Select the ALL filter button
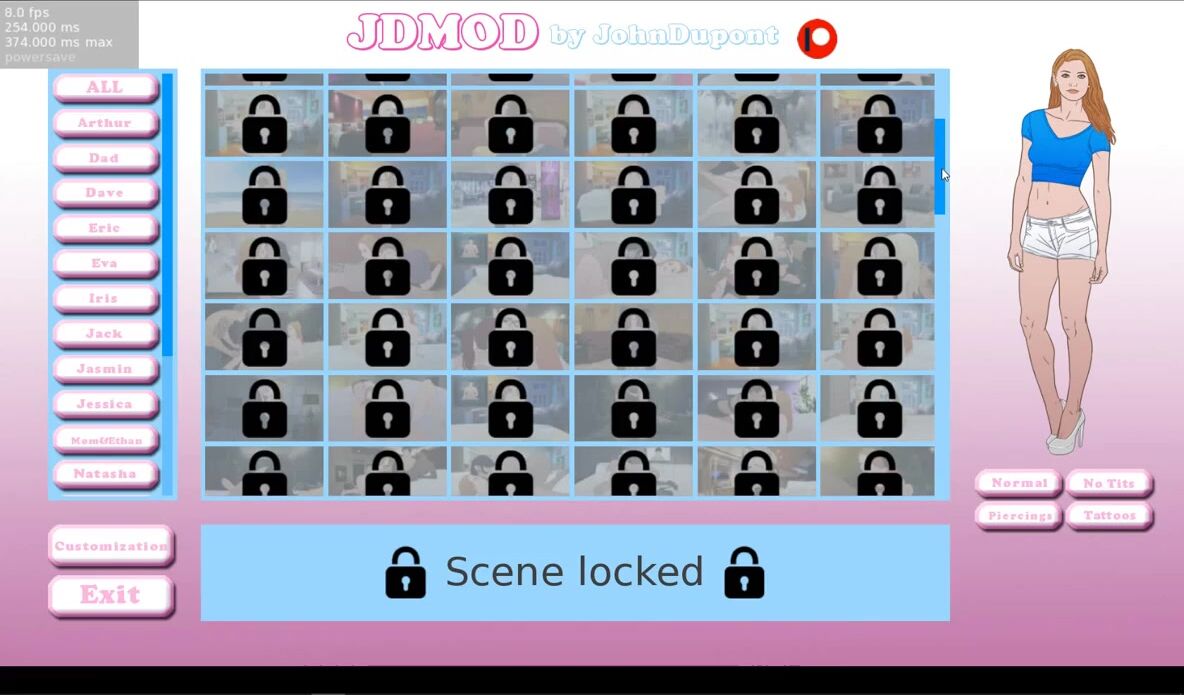The width and height of the screenshot is (1184, 695). point(105,87)
